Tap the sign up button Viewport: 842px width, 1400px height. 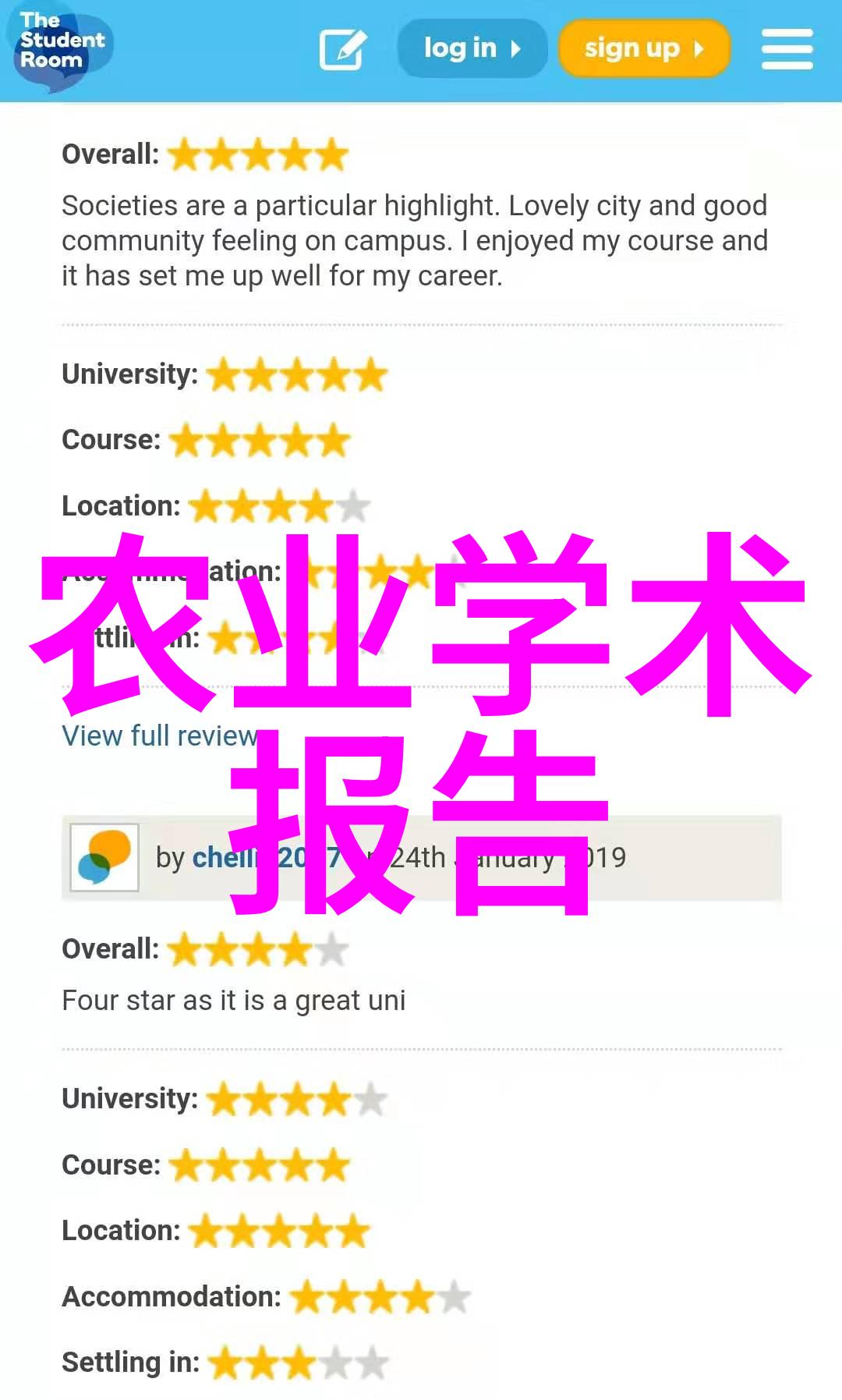(645, 48)
